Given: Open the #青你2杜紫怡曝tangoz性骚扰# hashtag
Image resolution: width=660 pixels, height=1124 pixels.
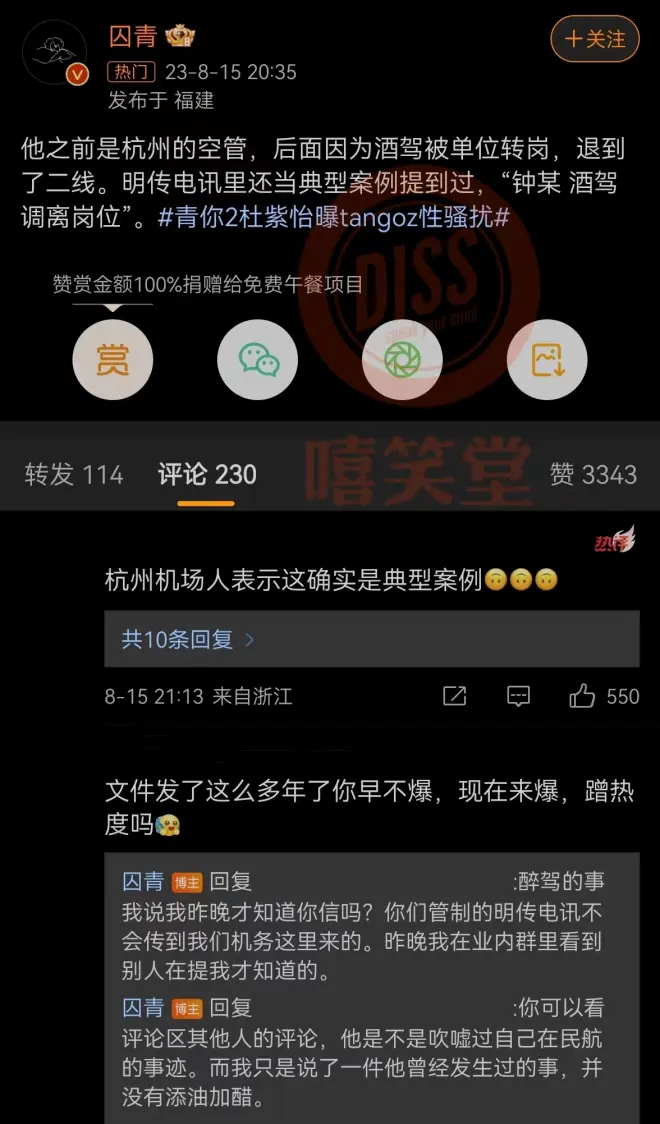Looking at the screenshot, I should (334, 217).
